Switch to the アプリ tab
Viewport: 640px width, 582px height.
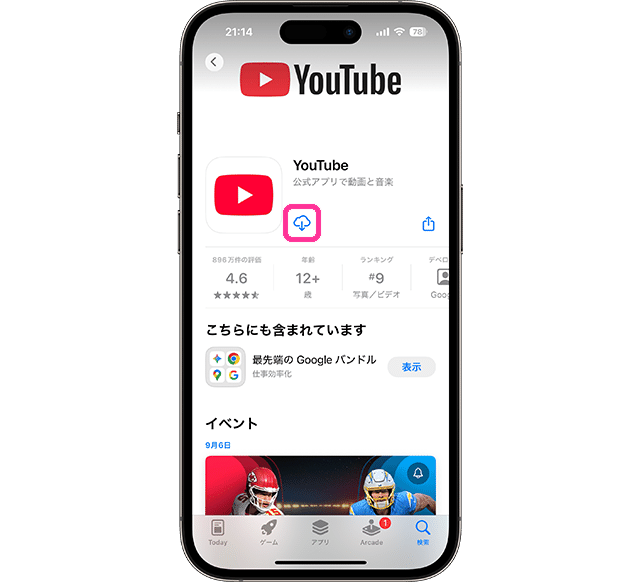(x=320, y=532)
